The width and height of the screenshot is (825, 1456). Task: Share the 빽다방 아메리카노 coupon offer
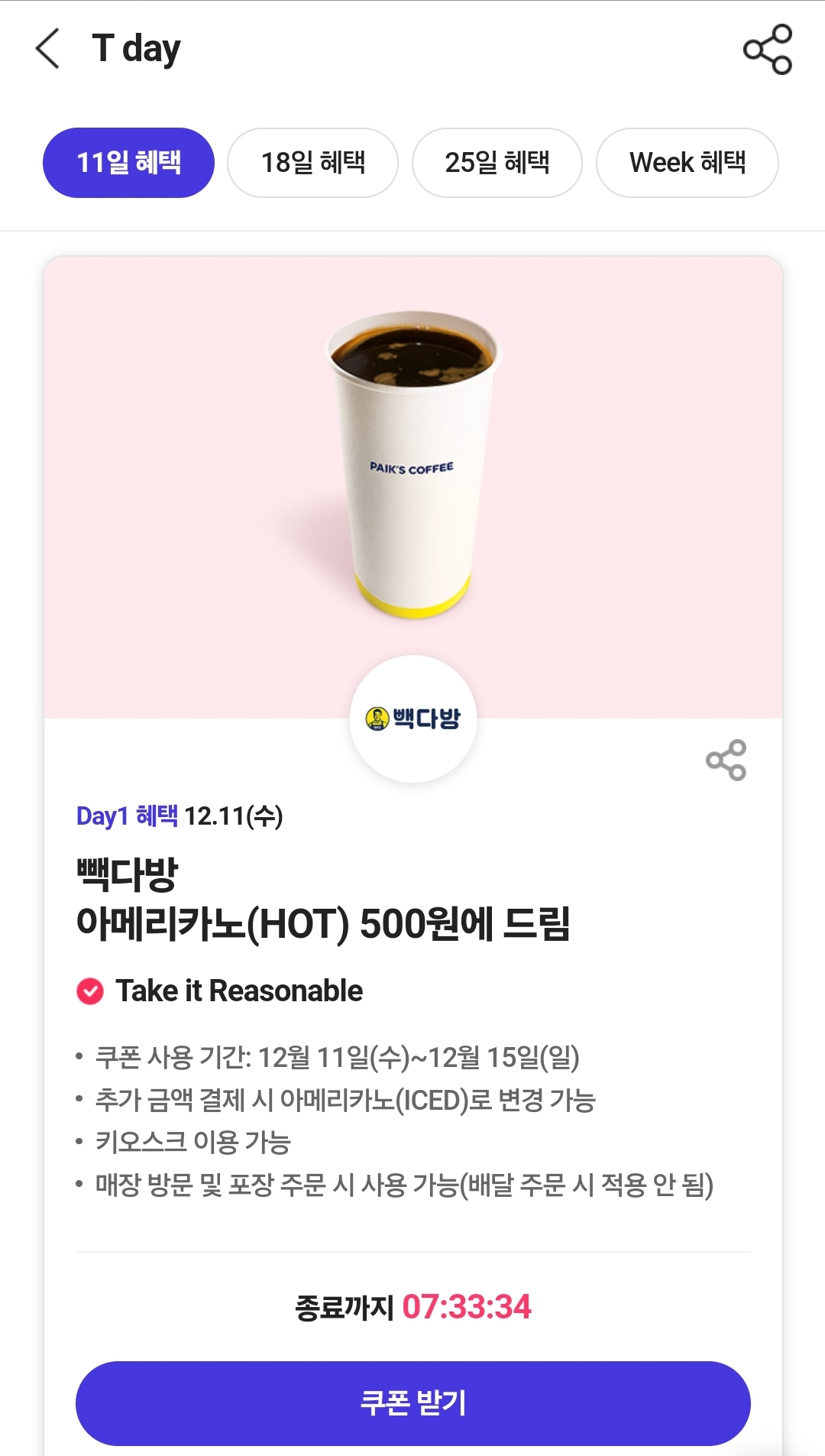pos(726,760)
